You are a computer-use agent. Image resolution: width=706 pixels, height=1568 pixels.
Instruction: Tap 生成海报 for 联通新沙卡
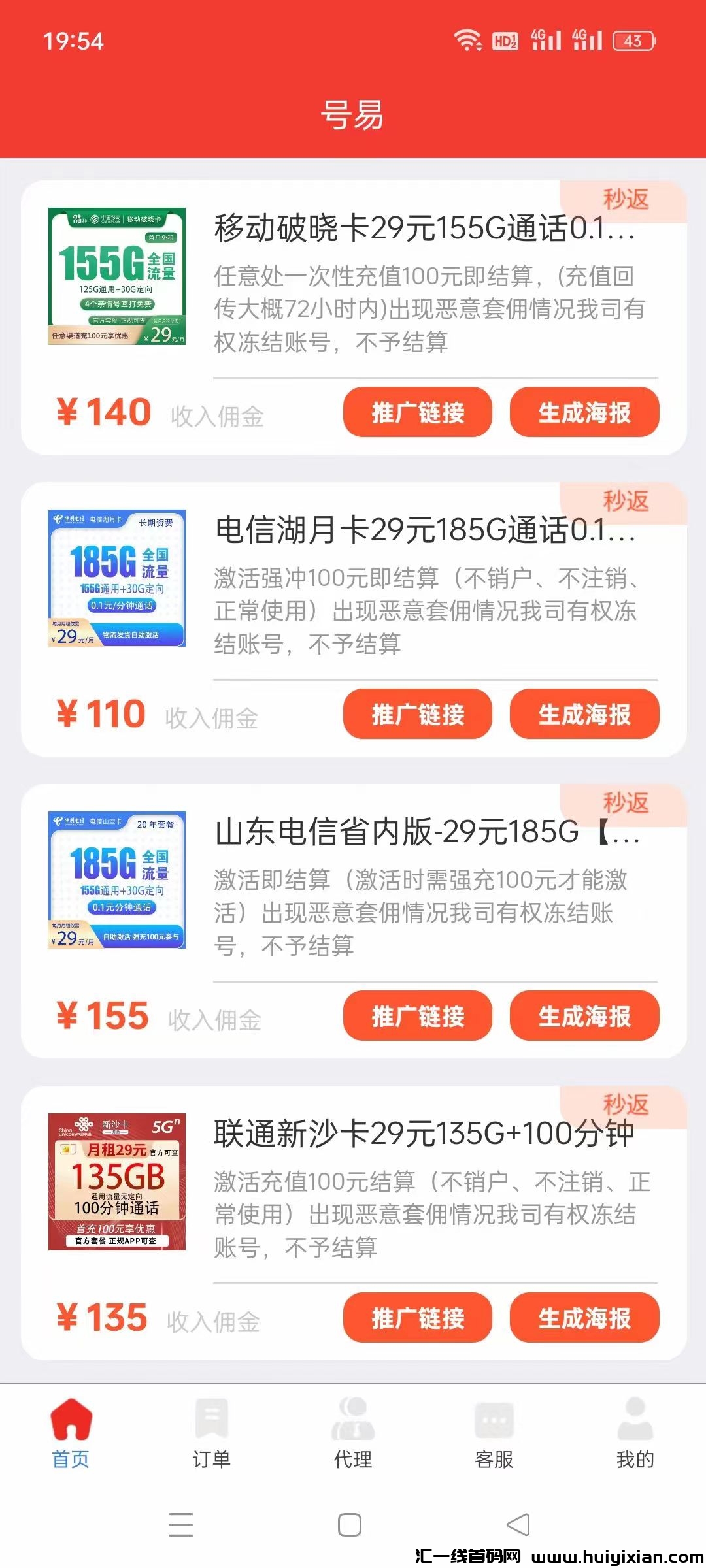point(584,1318)
